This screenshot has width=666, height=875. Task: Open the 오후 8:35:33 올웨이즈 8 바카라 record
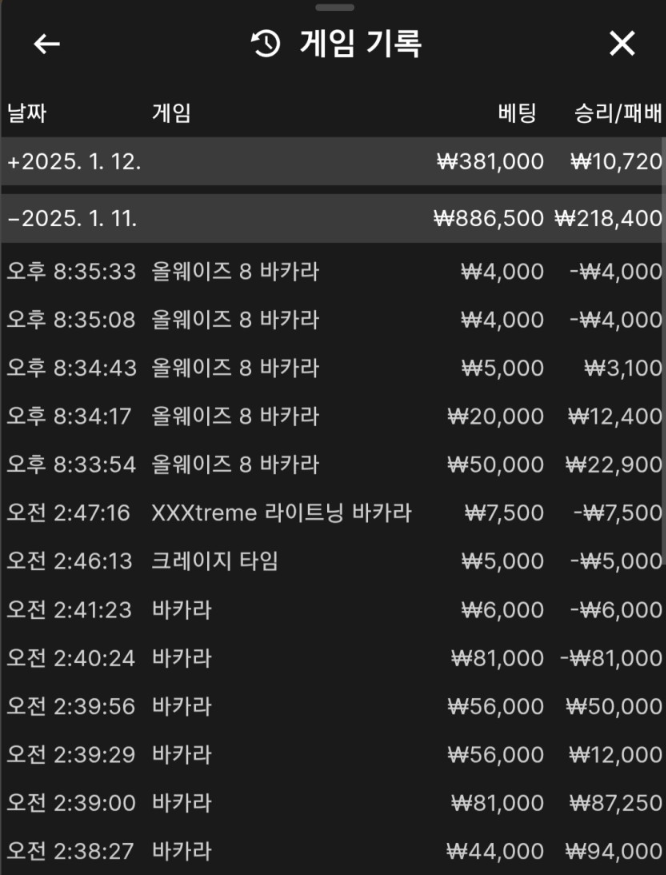click(333, 271)
